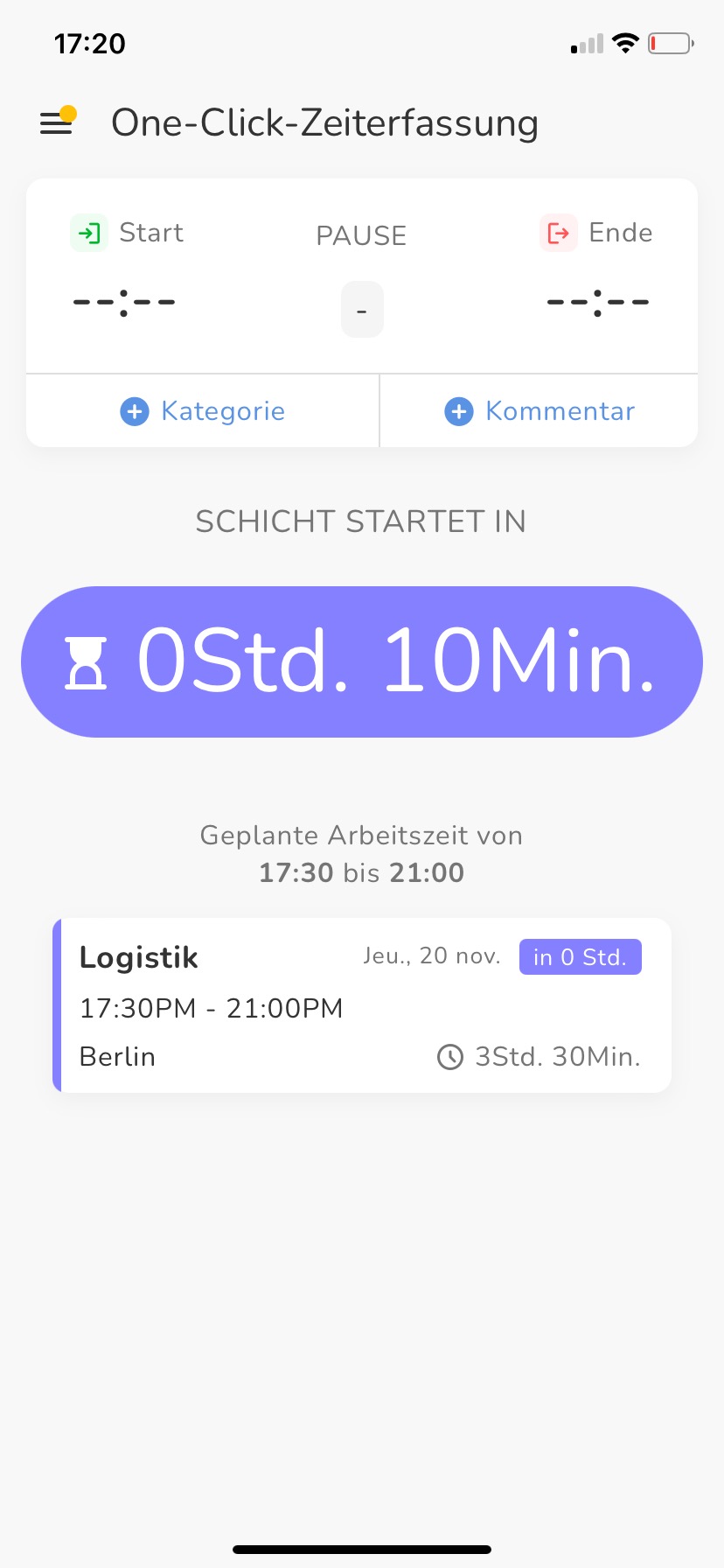Tap Ende to clock out

pos(596,234)
